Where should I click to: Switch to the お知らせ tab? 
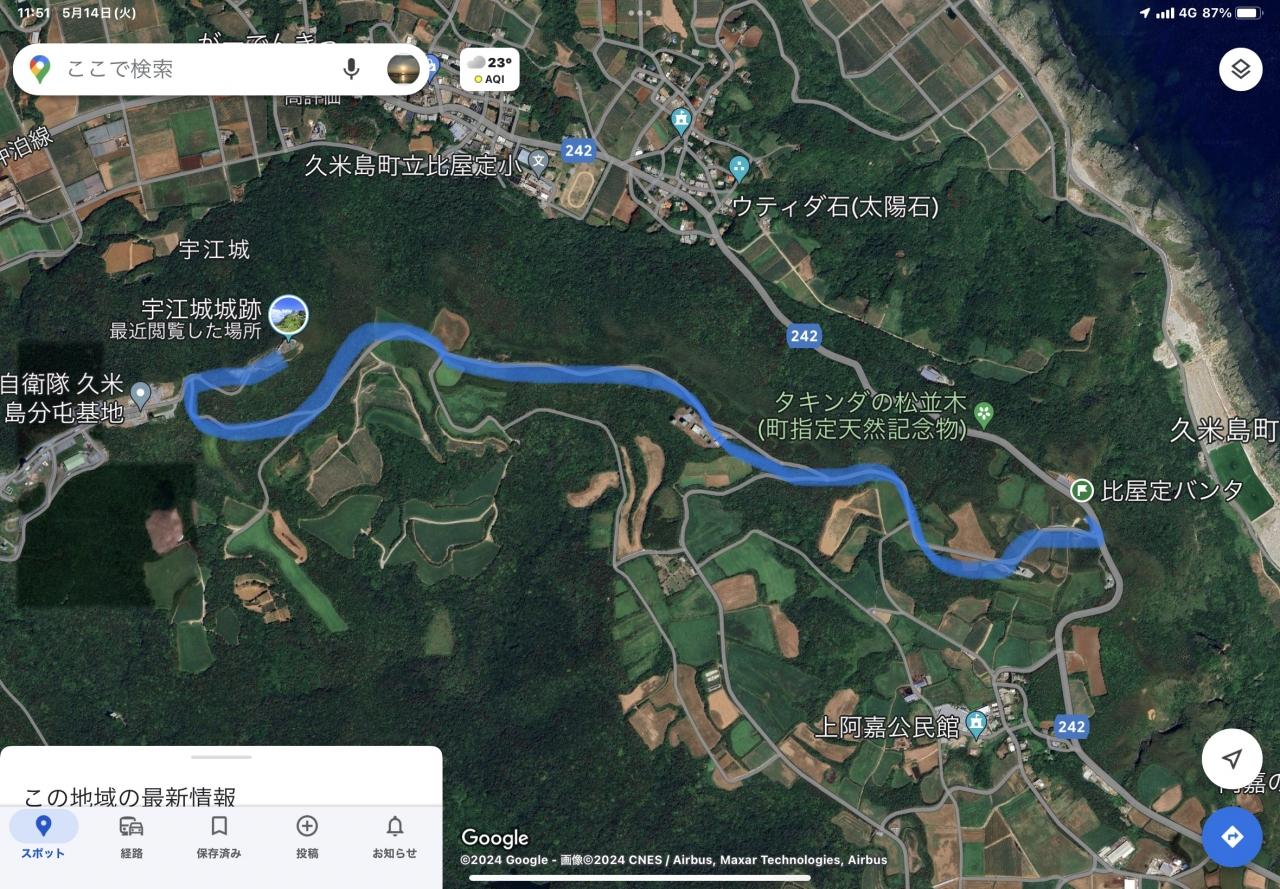(395, 836)
